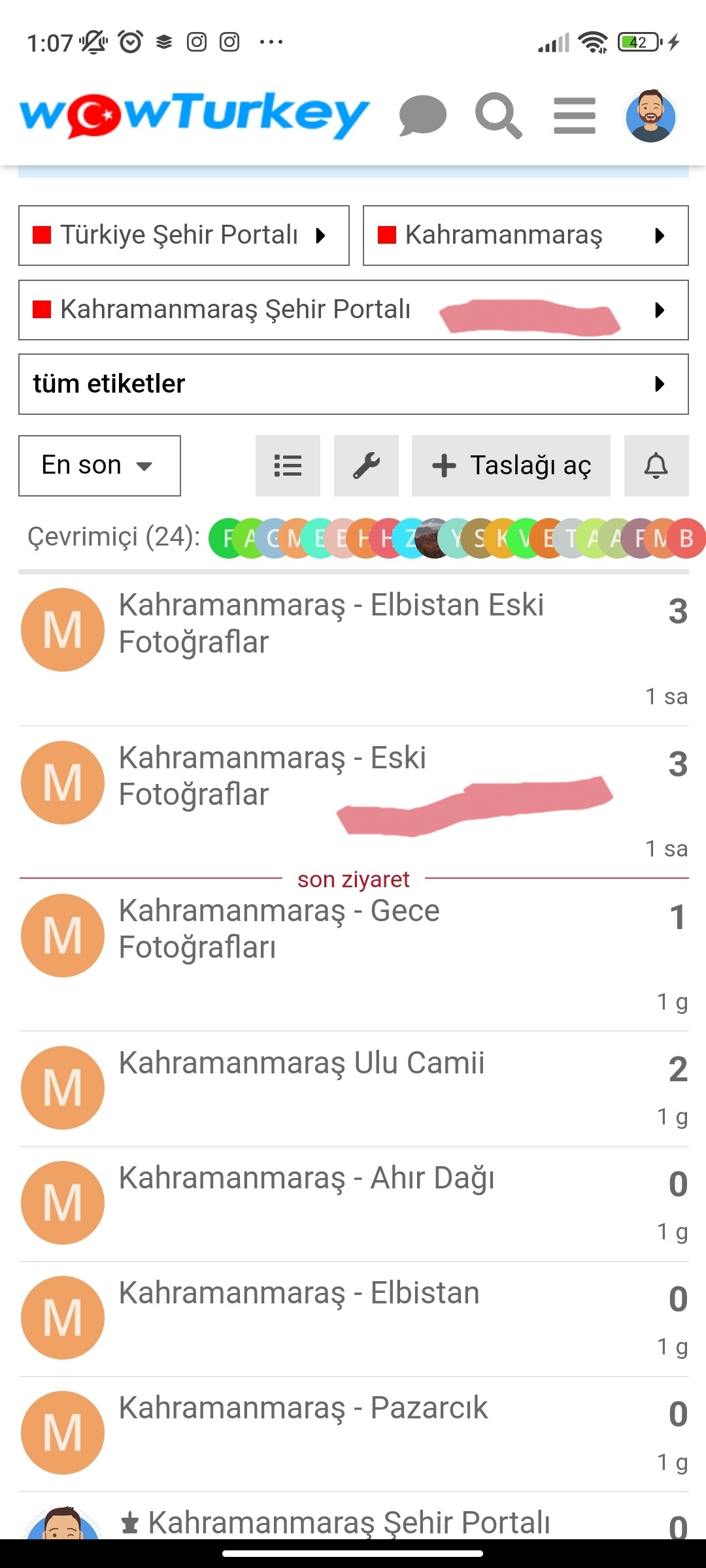Image resolution: width=706 pixels, height=1568 pixels.
Task: Expand the Kahramanmaraş Şehir Portalı dropdown
Action: pyautogui.click(x=354, y=310)
